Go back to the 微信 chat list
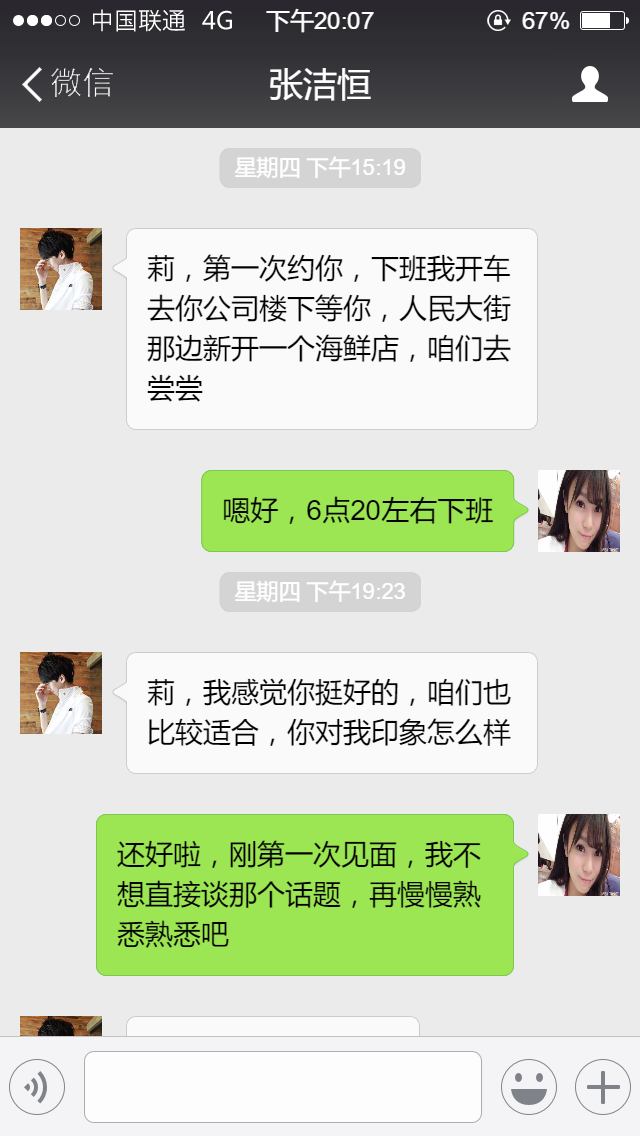Screen dimensions: 640x1136 (66, 84)
